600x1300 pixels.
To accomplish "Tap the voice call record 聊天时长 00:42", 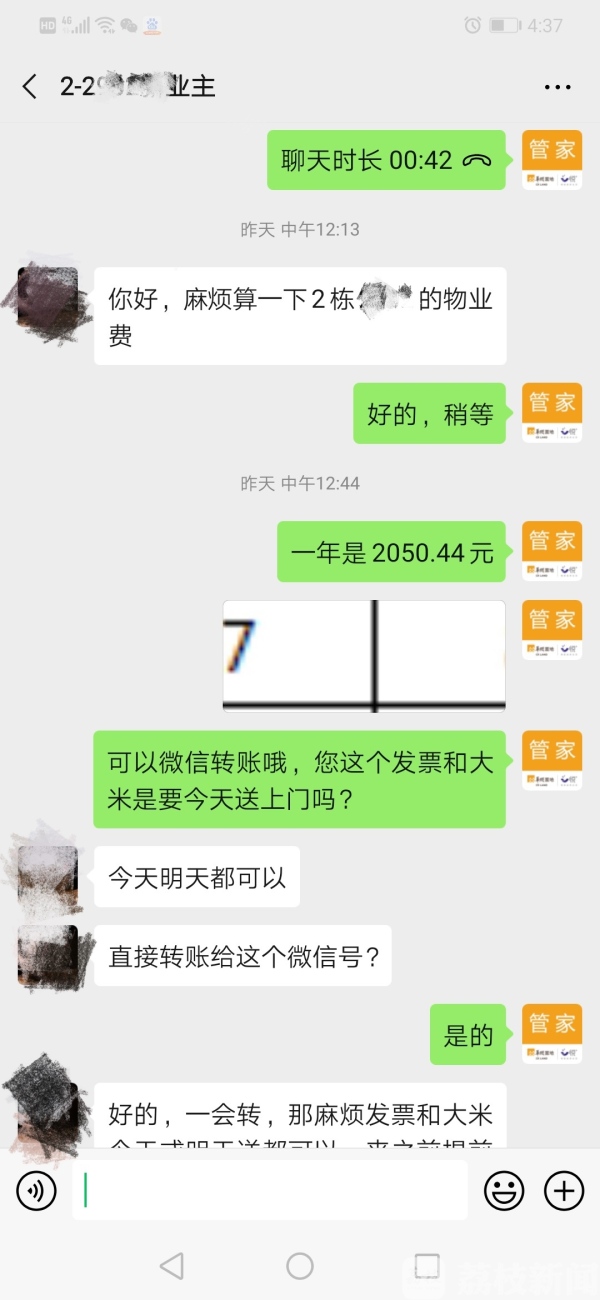I will (x=386, y=160).
